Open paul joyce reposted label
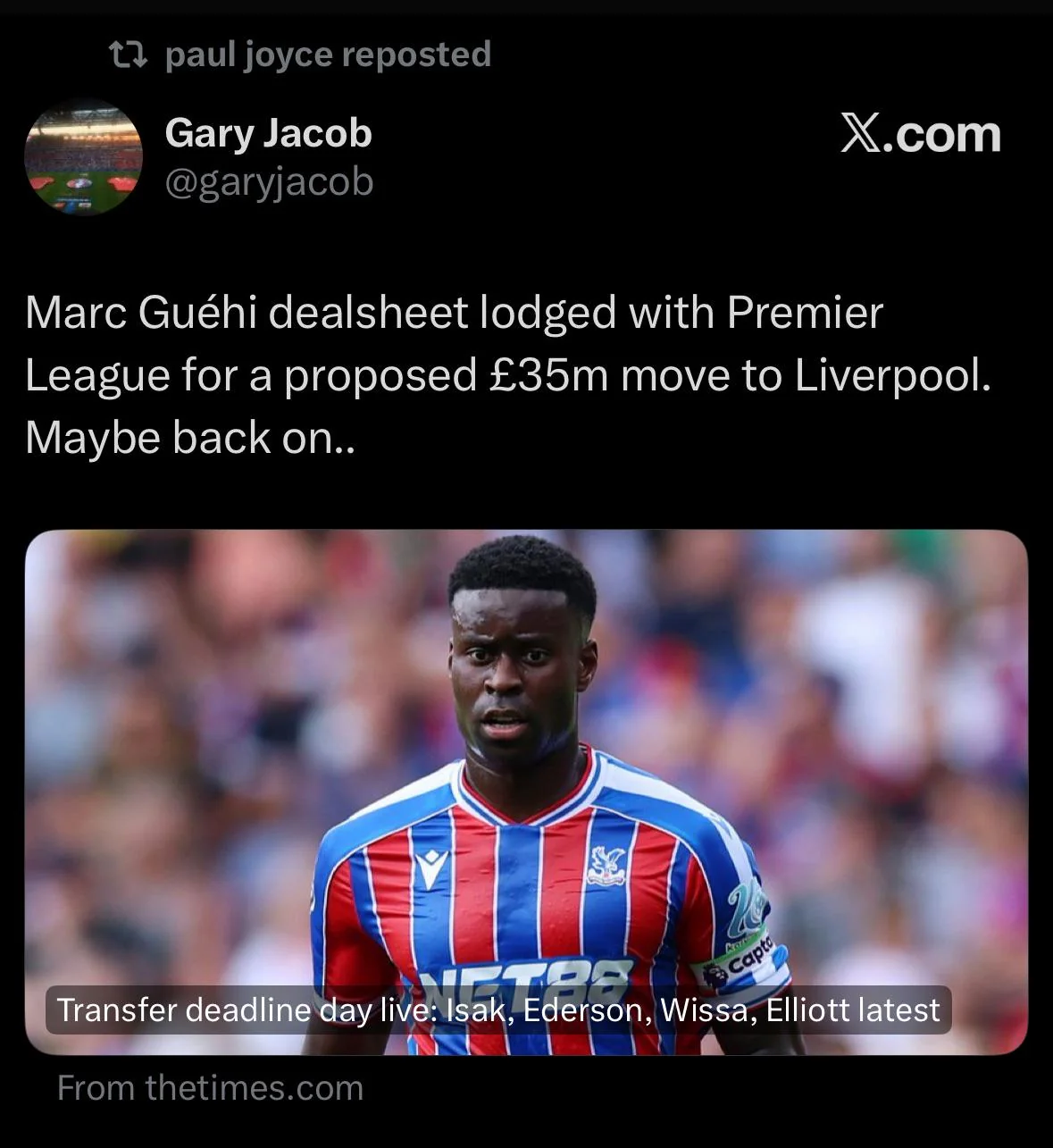 (327, 54)
